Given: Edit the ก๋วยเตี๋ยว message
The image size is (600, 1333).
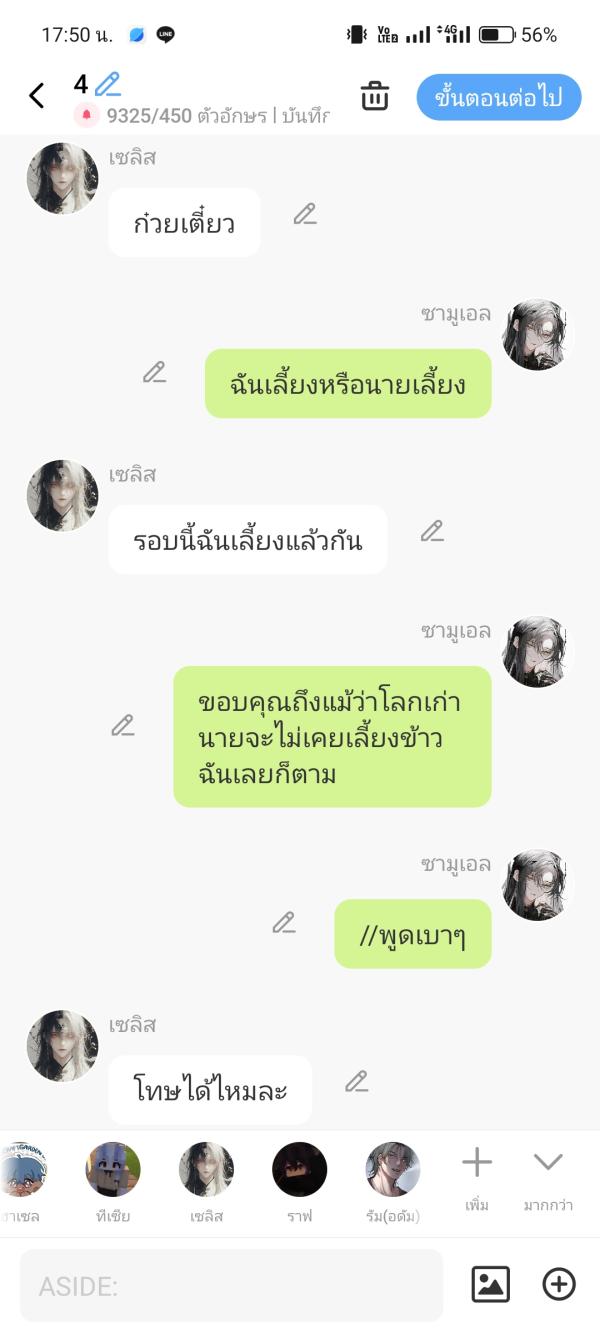Looking at the screenshot, I should (x=305, y=214).
